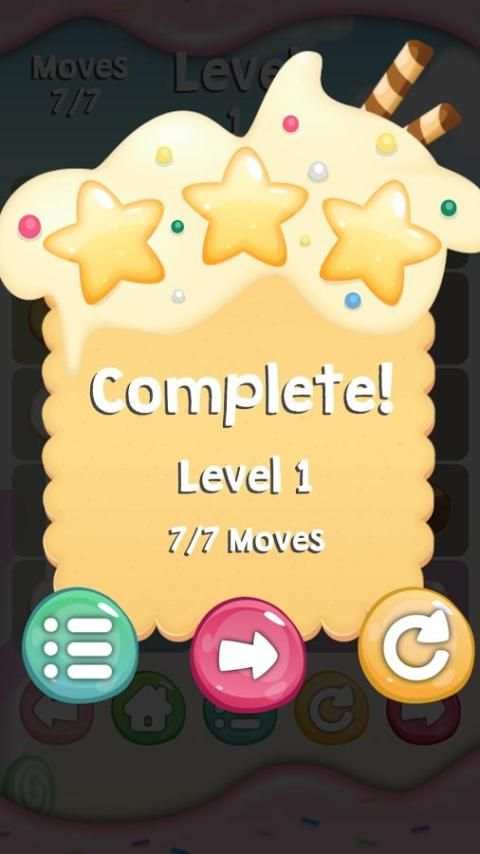480x854 pixels.
Task: Open the level list menu button
Action: [80, 645]
